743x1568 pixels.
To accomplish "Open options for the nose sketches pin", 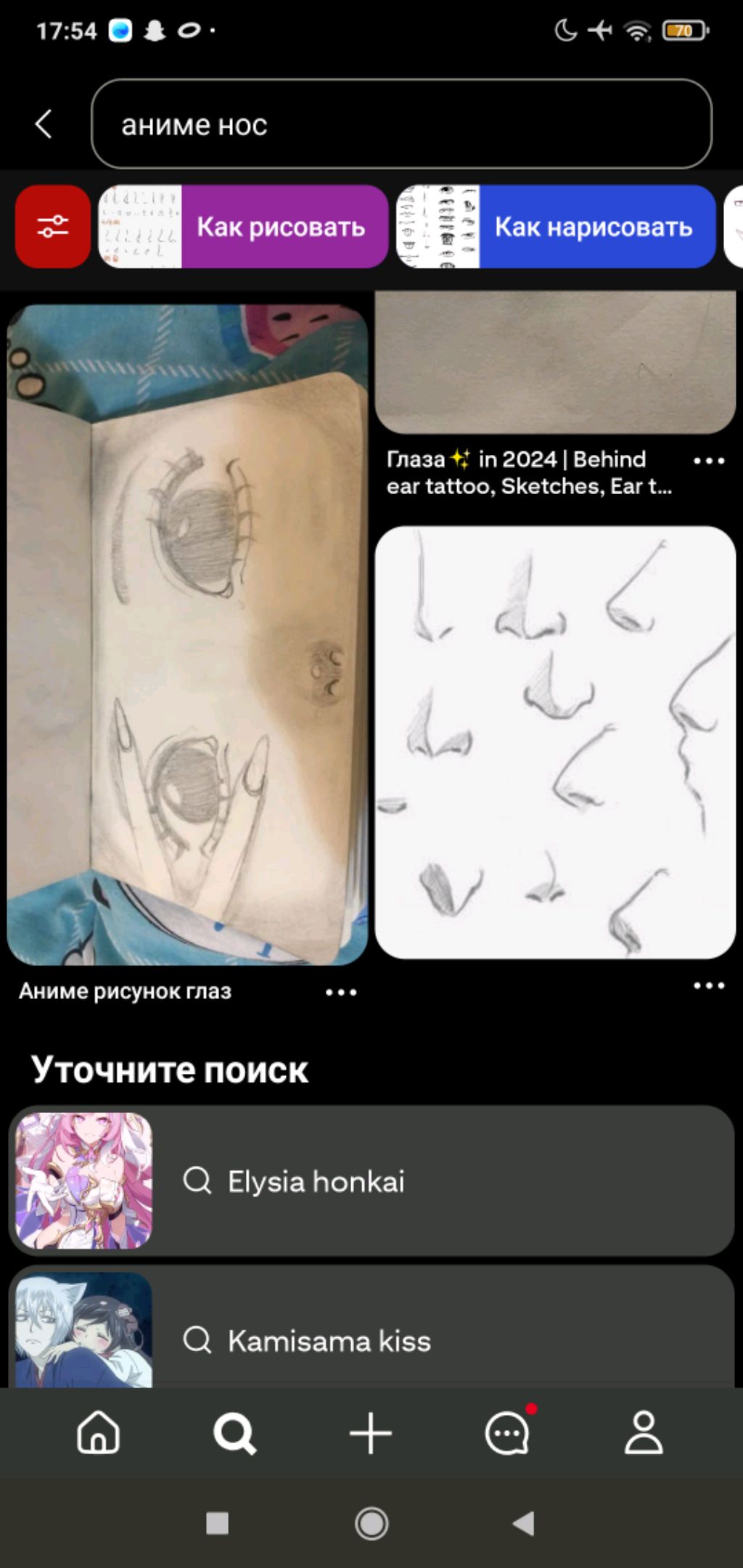I will 708,985.
